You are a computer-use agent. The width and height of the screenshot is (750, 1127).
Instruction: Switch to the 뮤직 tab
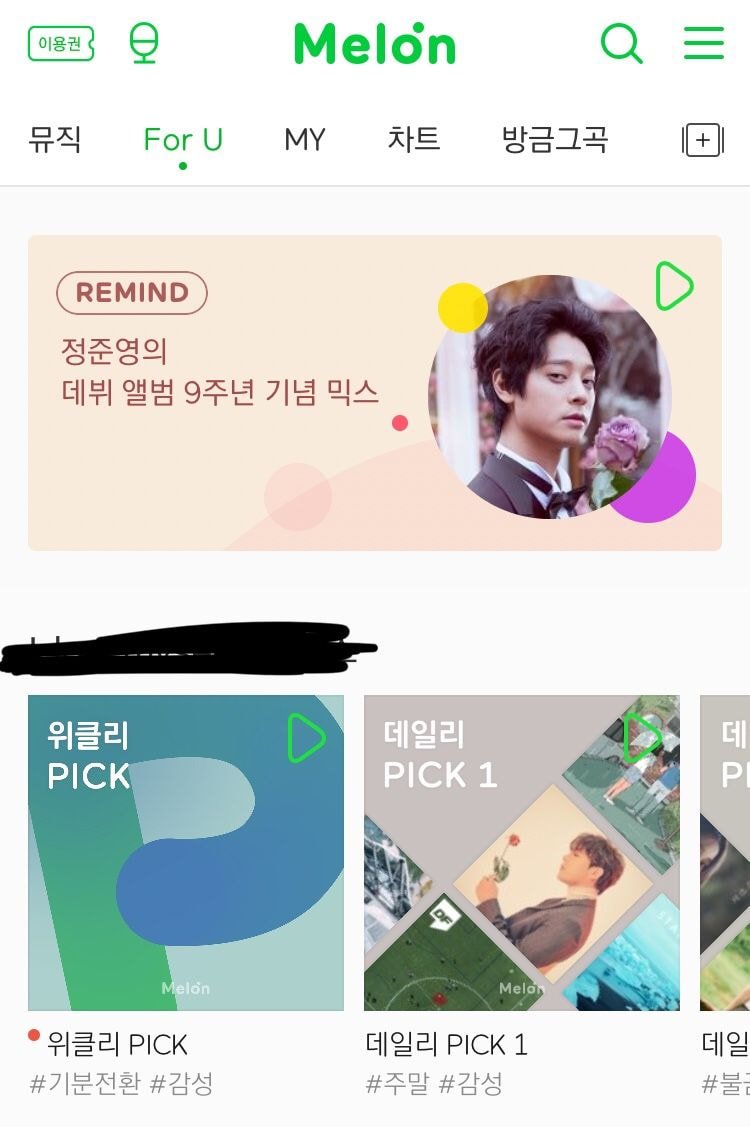[x=55, y=139]
